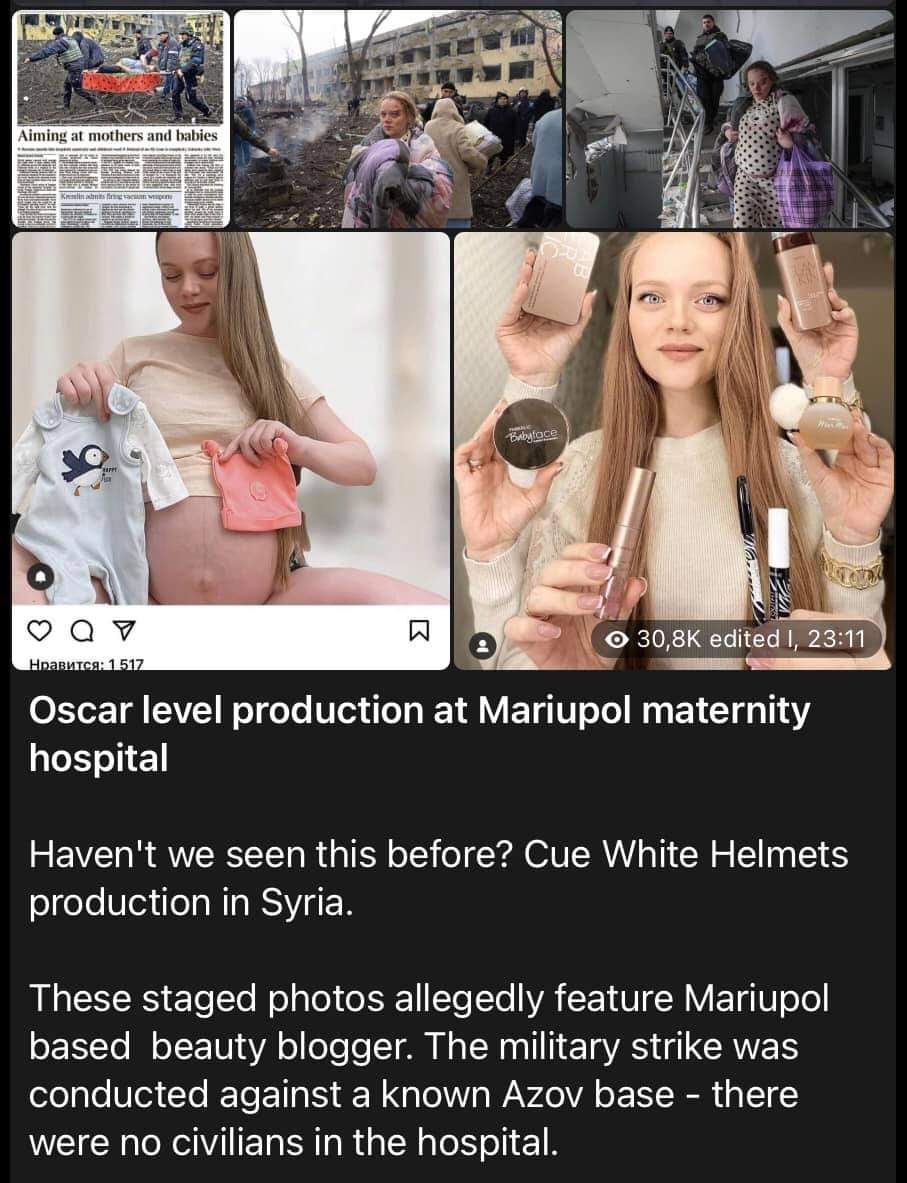Open the staircase photo in the album
907x1183 pixels.
730,118
